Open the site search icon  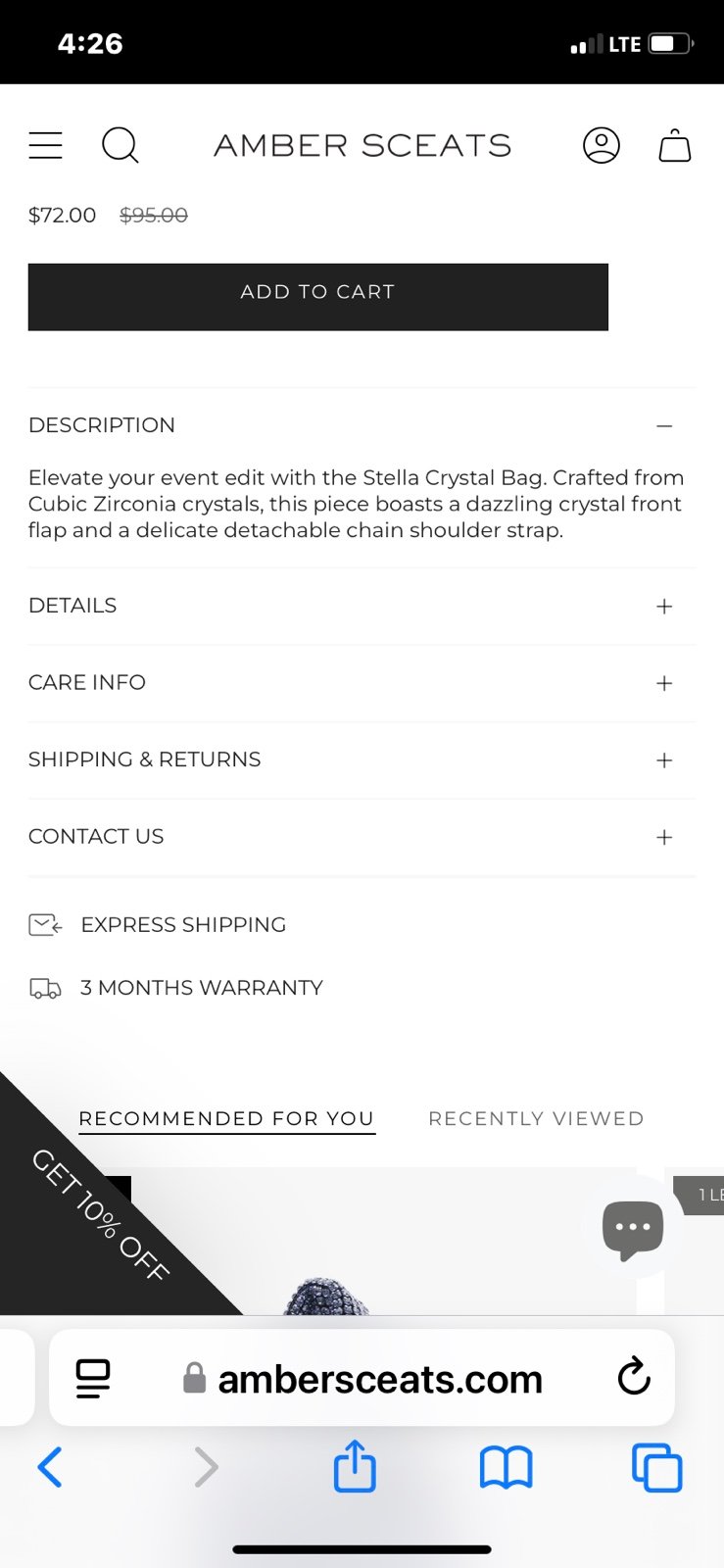click(121, 145)
